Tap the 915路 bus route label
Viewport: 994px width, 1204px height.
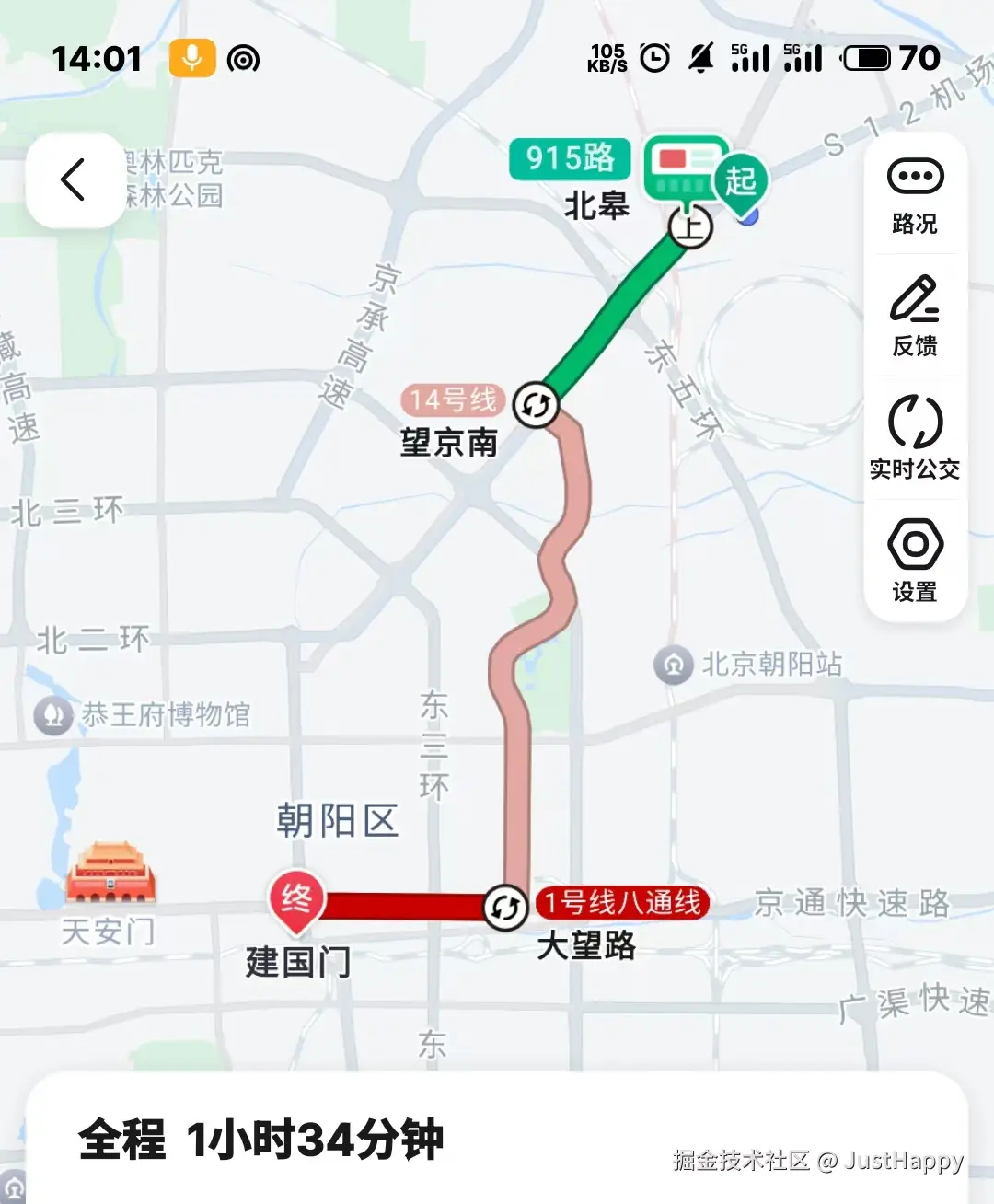[570, 158]
